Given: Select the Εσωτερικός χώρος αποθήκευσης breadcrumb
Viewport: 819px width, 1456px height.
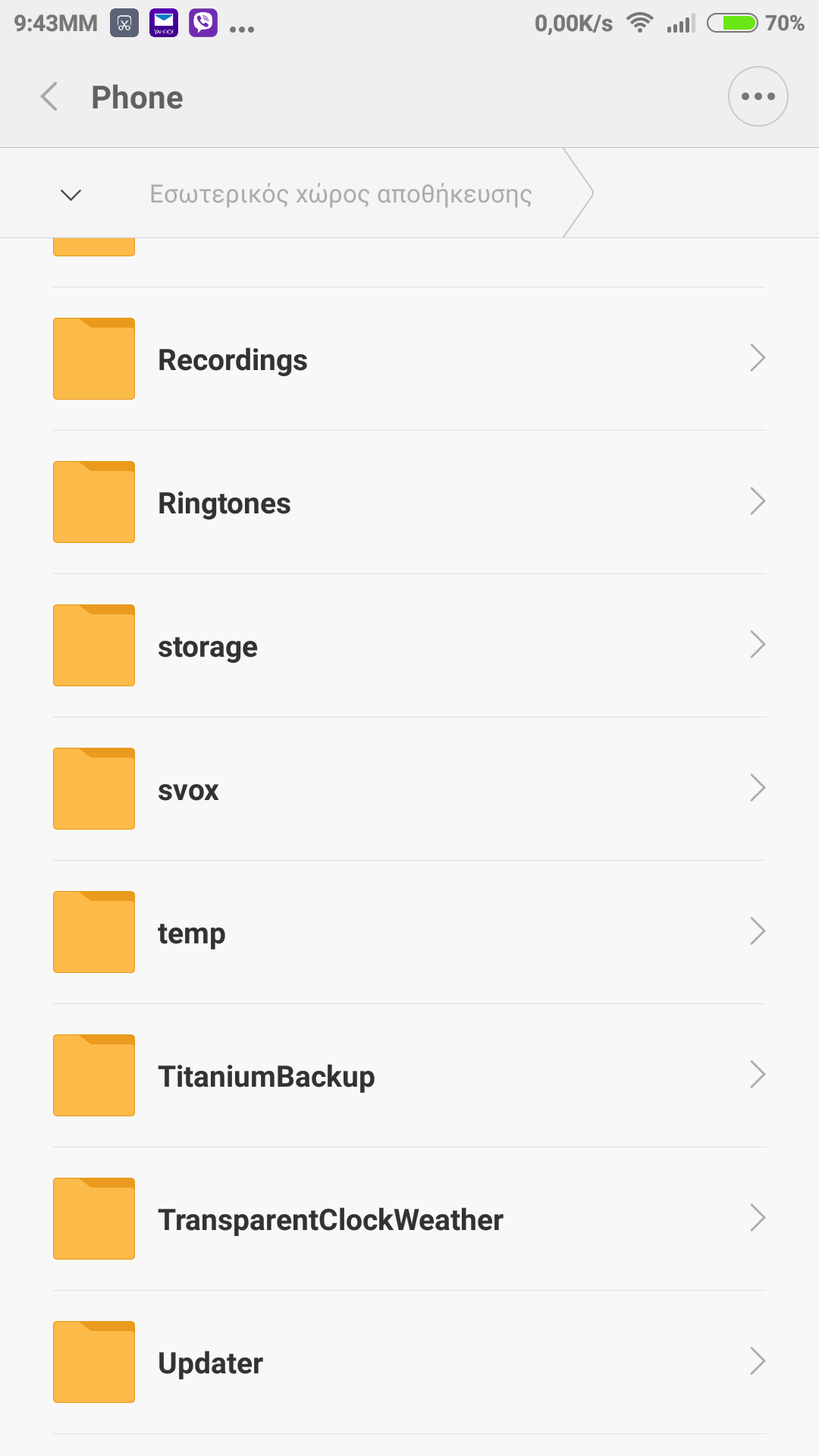Looking at the screenshot, I should pos(340,194).
